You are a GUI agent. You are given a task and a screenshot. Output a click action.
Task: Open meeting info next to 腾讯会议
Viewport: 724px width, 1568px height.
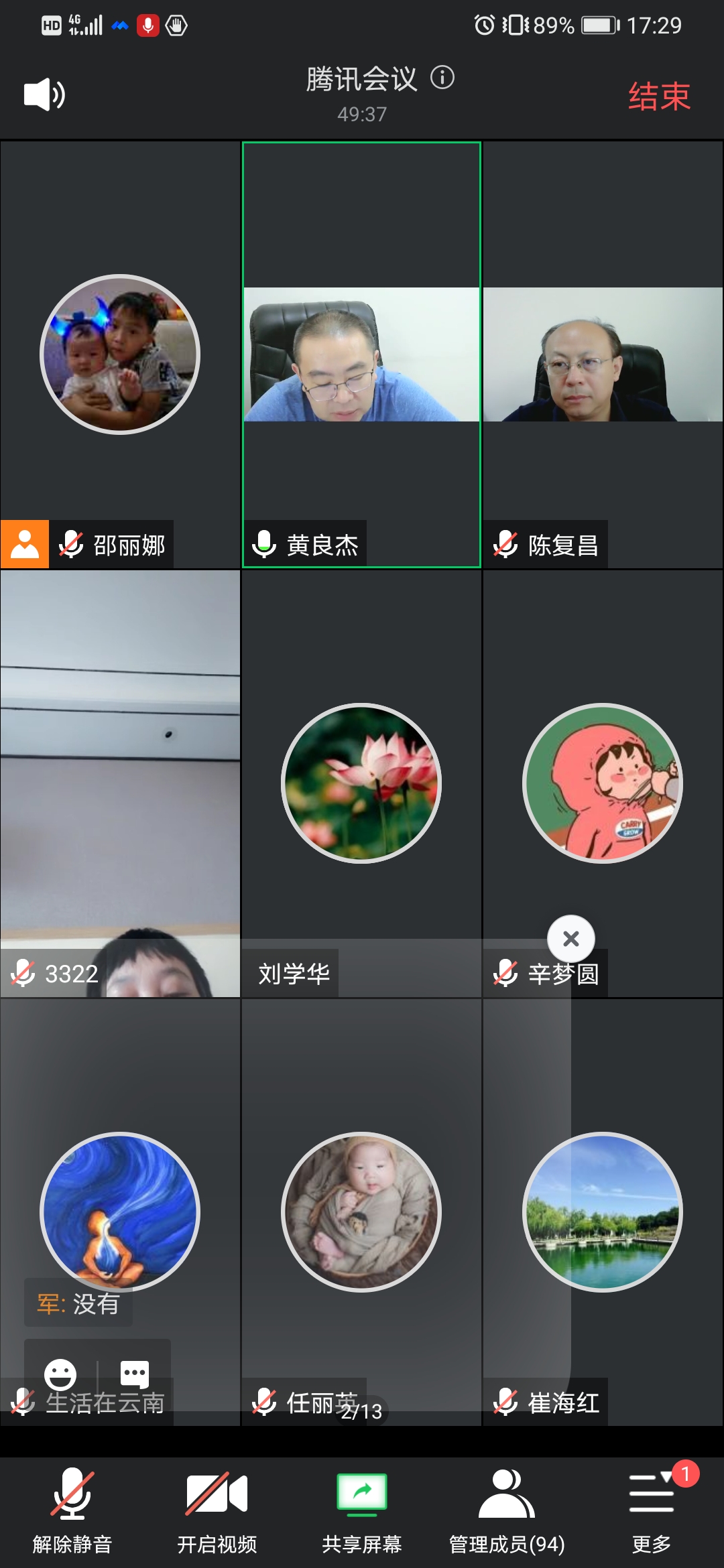pyautogui.click(x=442, y=78)
